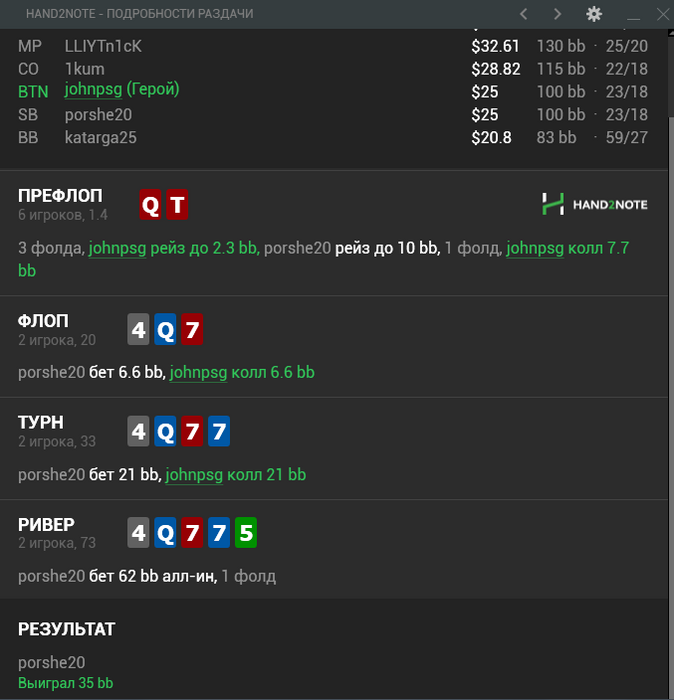Open johnpsg (Герой) in the seat list
674x700 pixels.
(121, 90)
